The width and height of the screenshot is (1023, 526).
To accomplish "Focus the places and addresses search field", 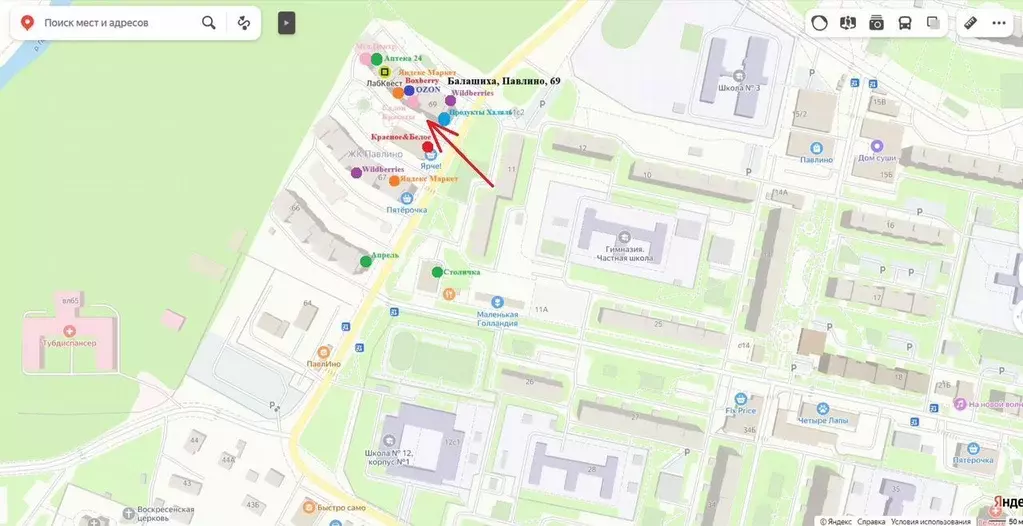I will coord(115,22).
